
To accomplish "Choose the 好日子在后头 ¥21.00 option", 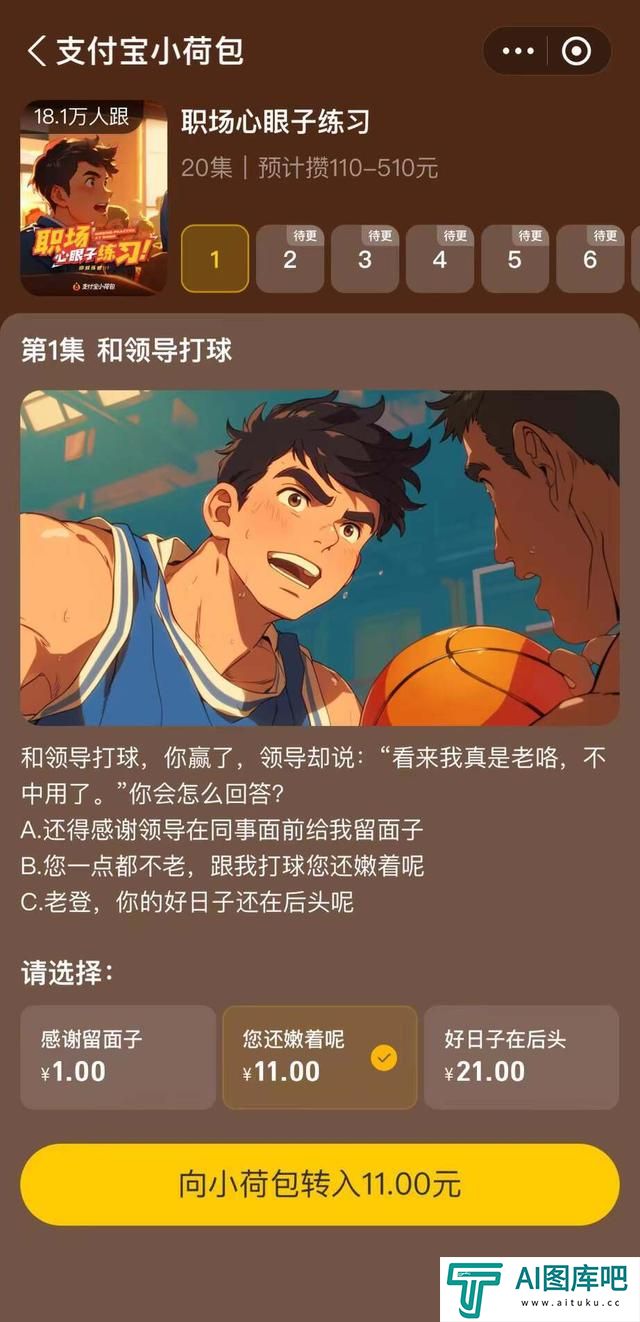I will [521, 1057].
